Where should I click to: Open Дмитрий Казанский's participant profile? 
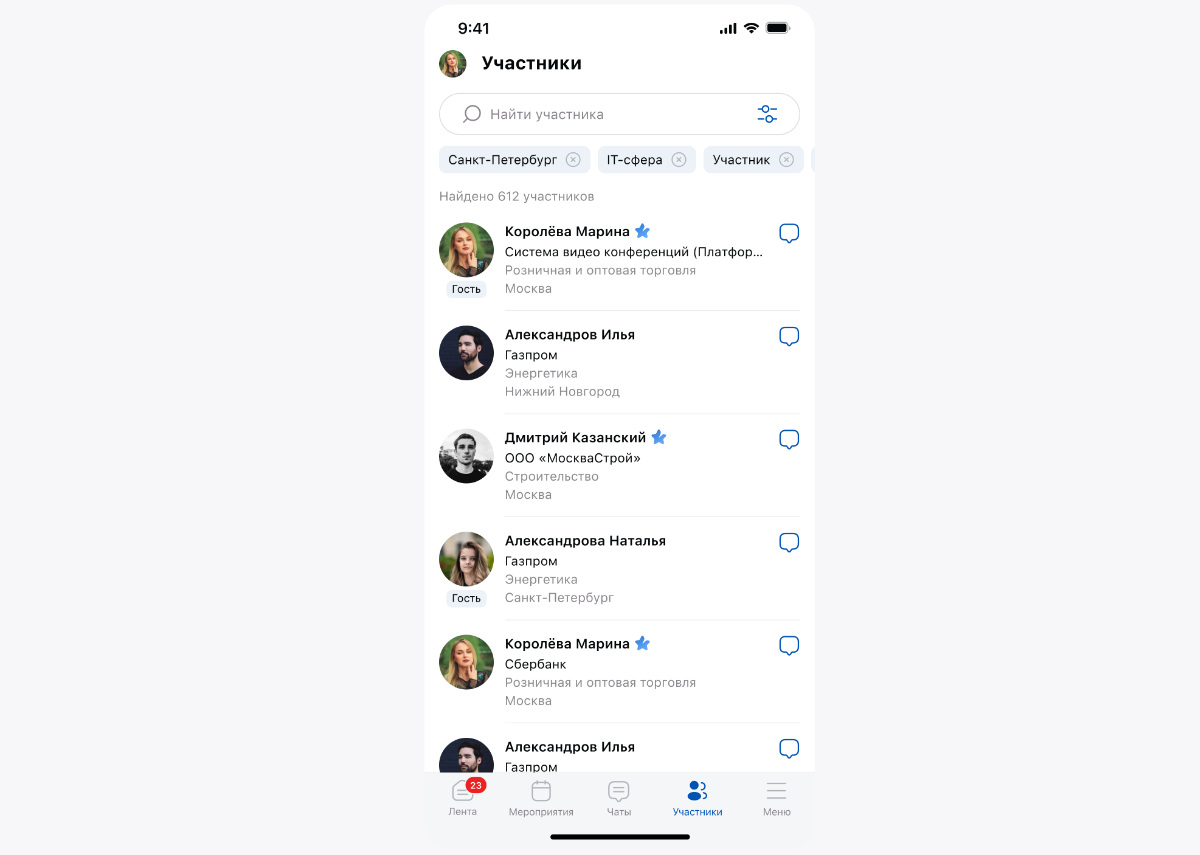575,438
